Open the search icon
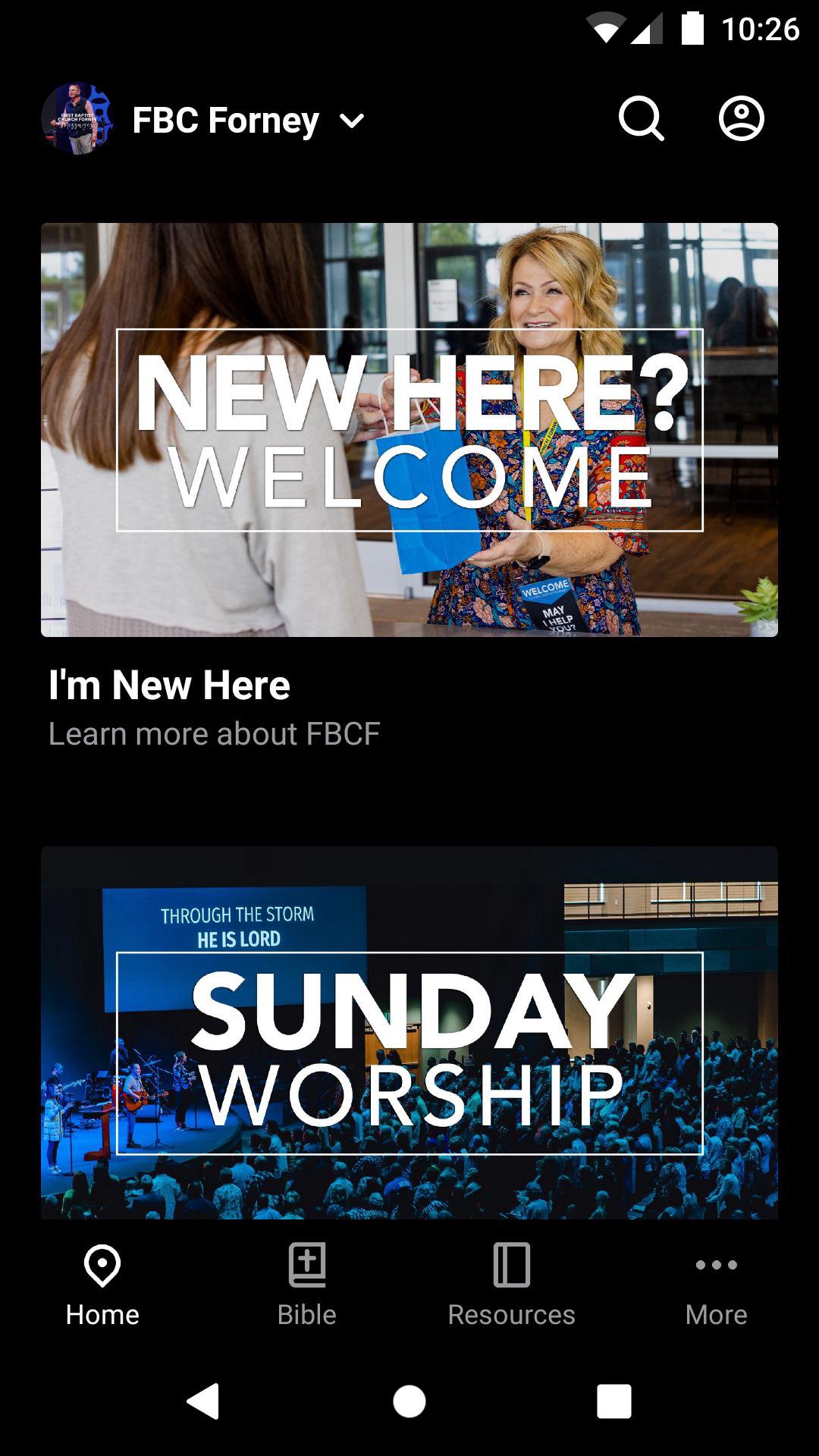The width and height of the screenshot is (819, 1456). pyautogui.click(x=641, y=119)
